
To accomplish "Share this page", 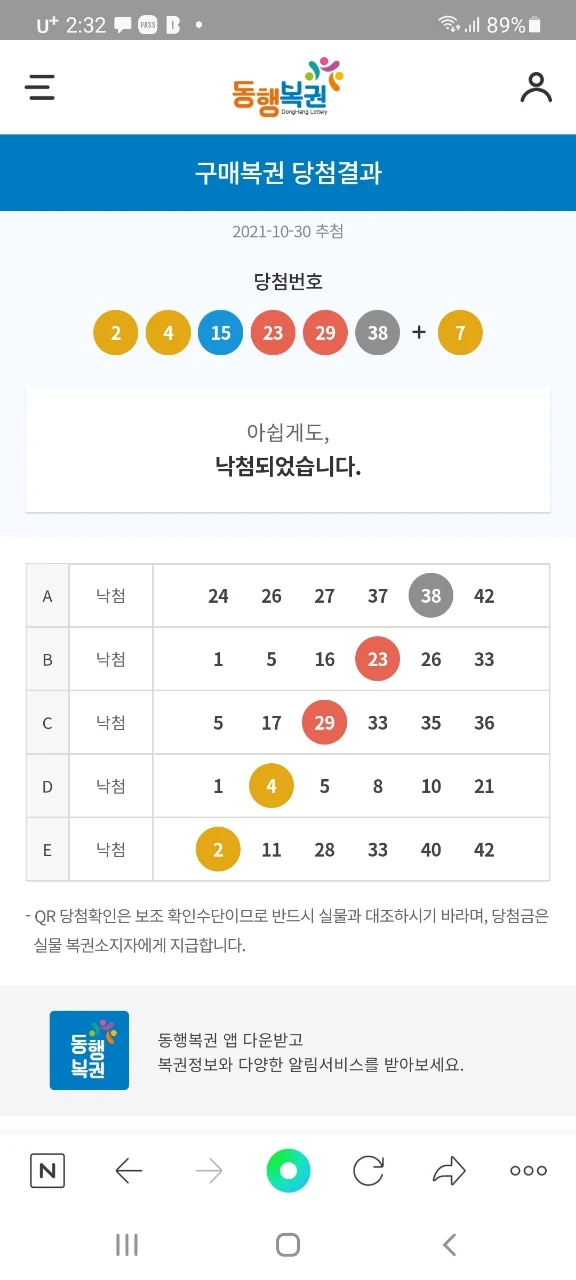I will click(448, 1170).
